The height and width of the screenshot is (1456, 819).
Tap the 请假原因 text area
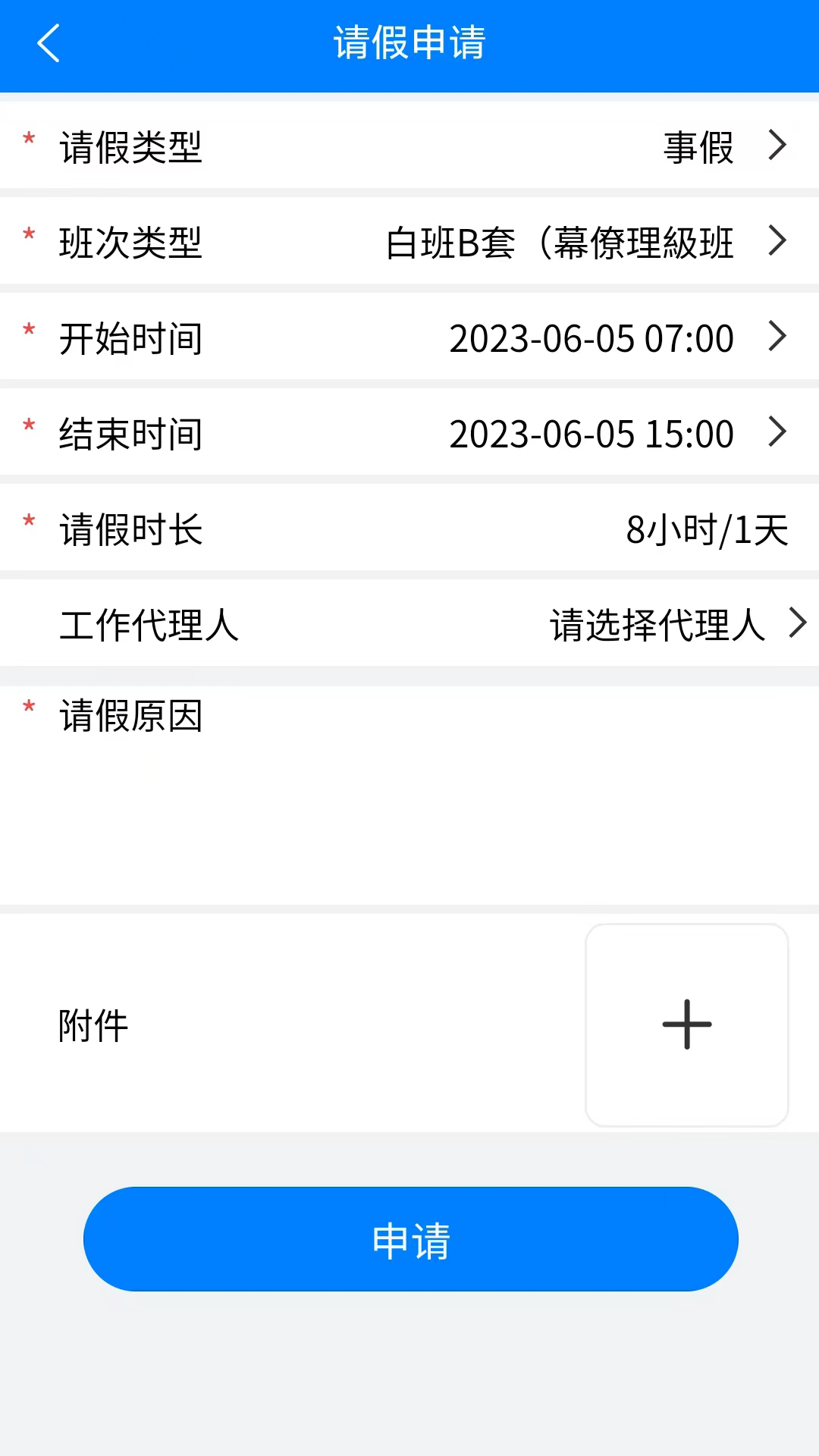coord(409,811)
